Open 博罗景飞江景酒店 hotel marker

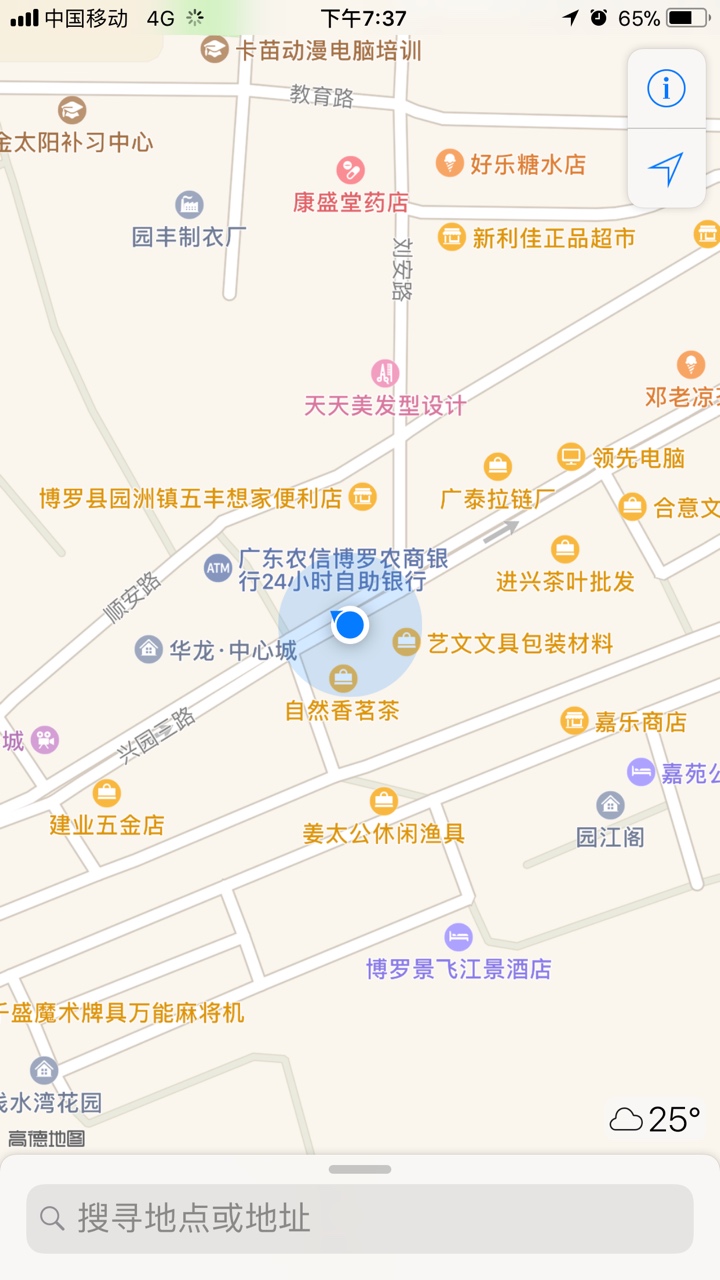[x=458, y=937]
